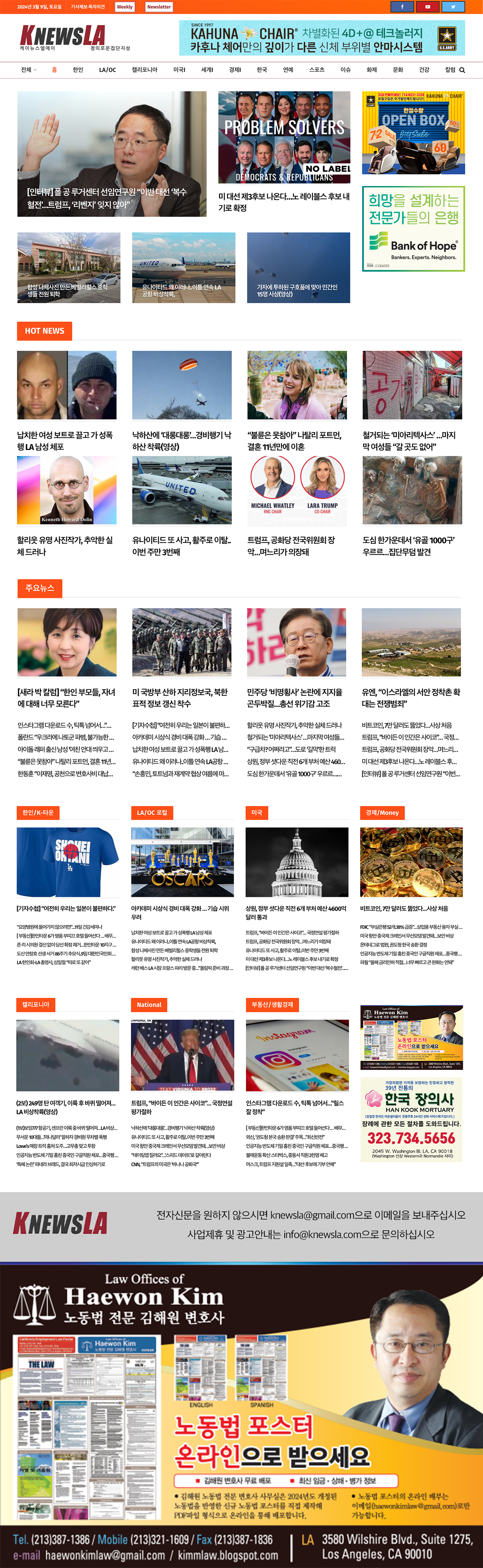
Task: Open the 비트코인 7만 달러도 뚫었다 article
Action: [x=404, y=908]
